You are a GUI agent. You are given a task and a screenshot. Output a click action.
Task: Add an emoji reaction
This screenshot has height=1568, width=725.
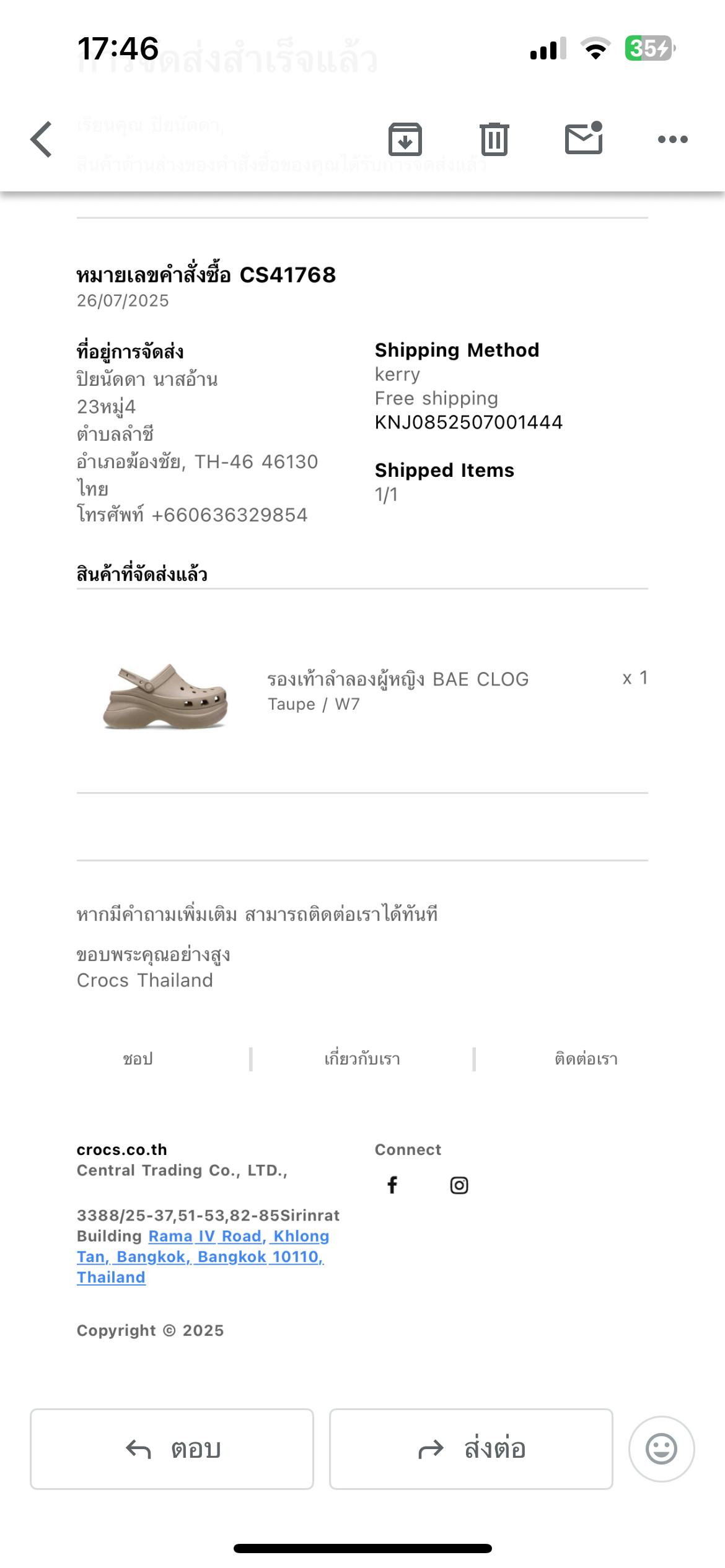coord(661,1448)
